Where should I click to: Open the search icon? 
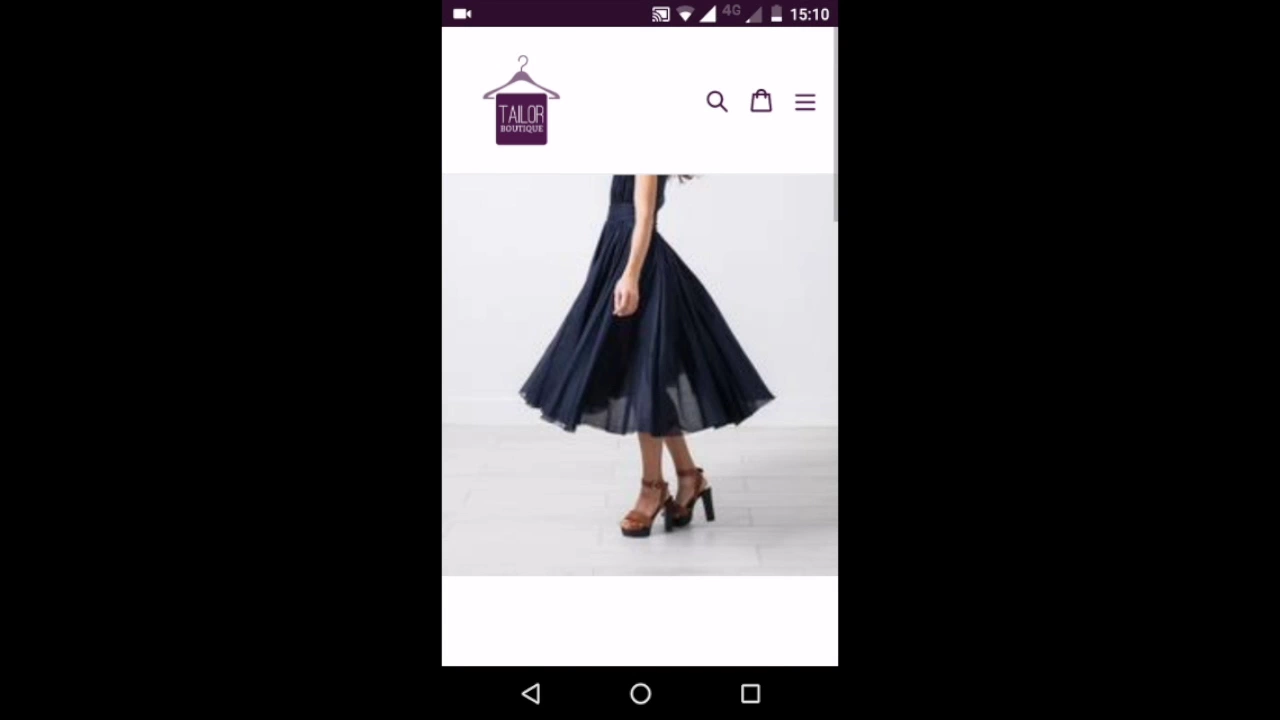(x=716, y=101)
